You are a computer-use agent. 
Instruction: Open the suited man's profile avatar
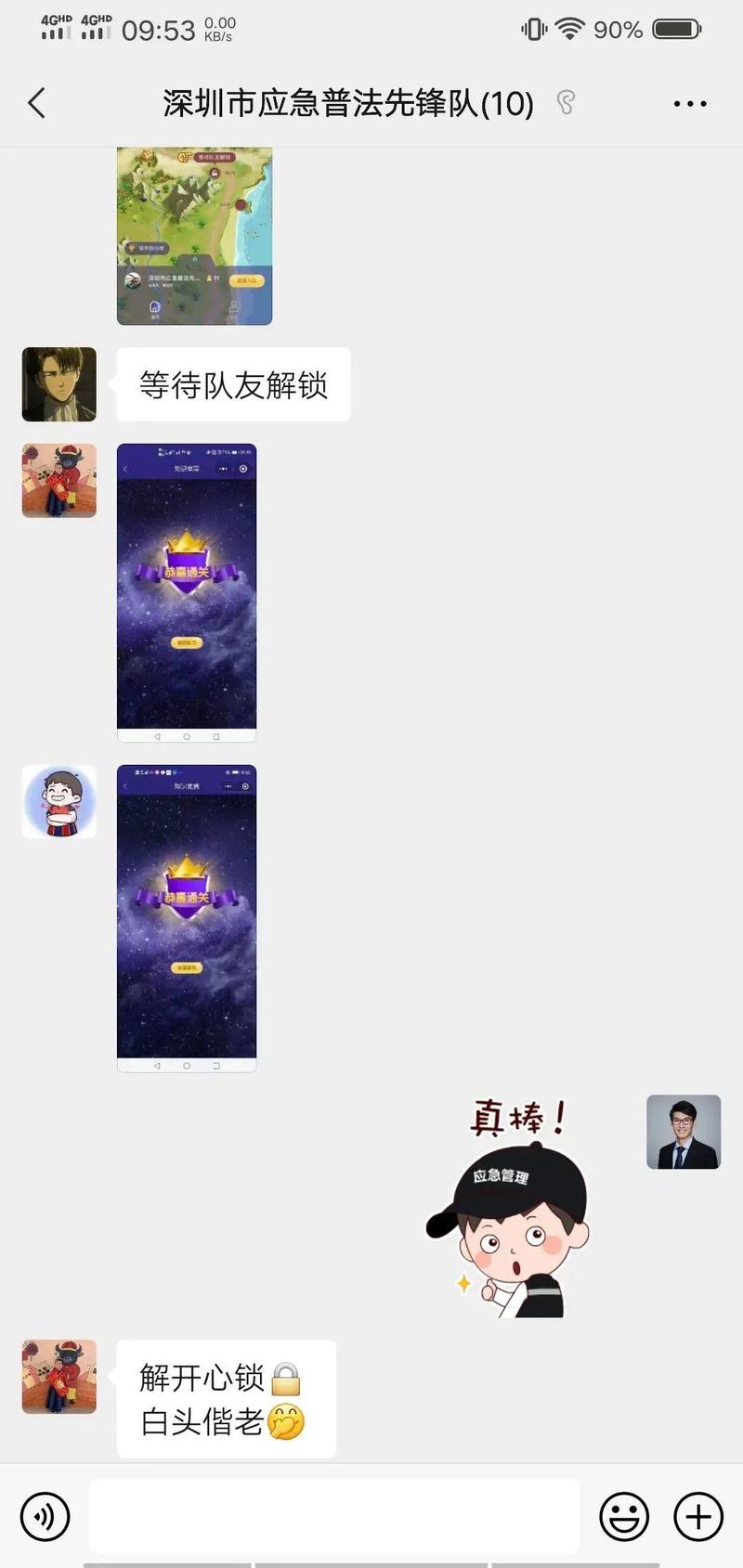coord(684,1132)
